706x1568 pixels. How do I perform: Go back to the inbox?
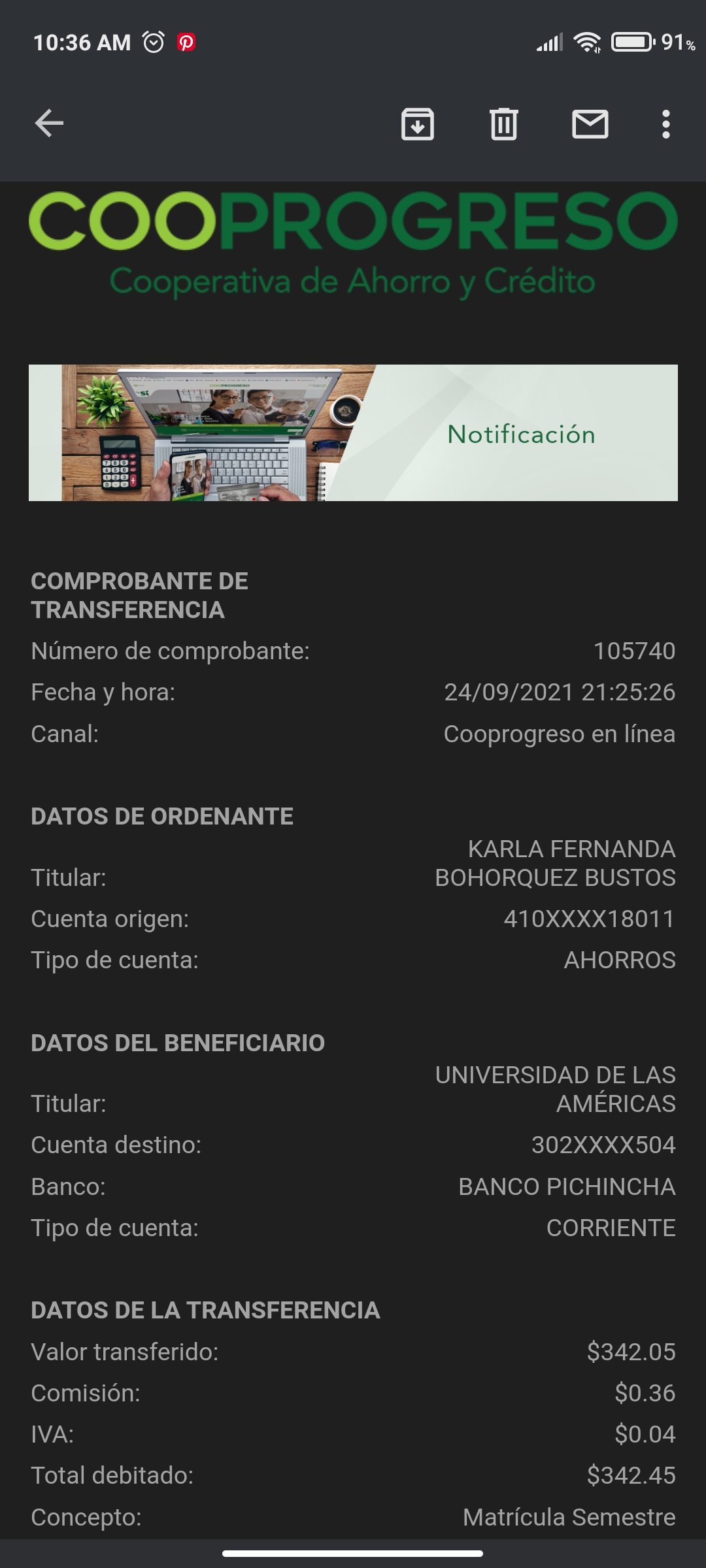point(49,123)
